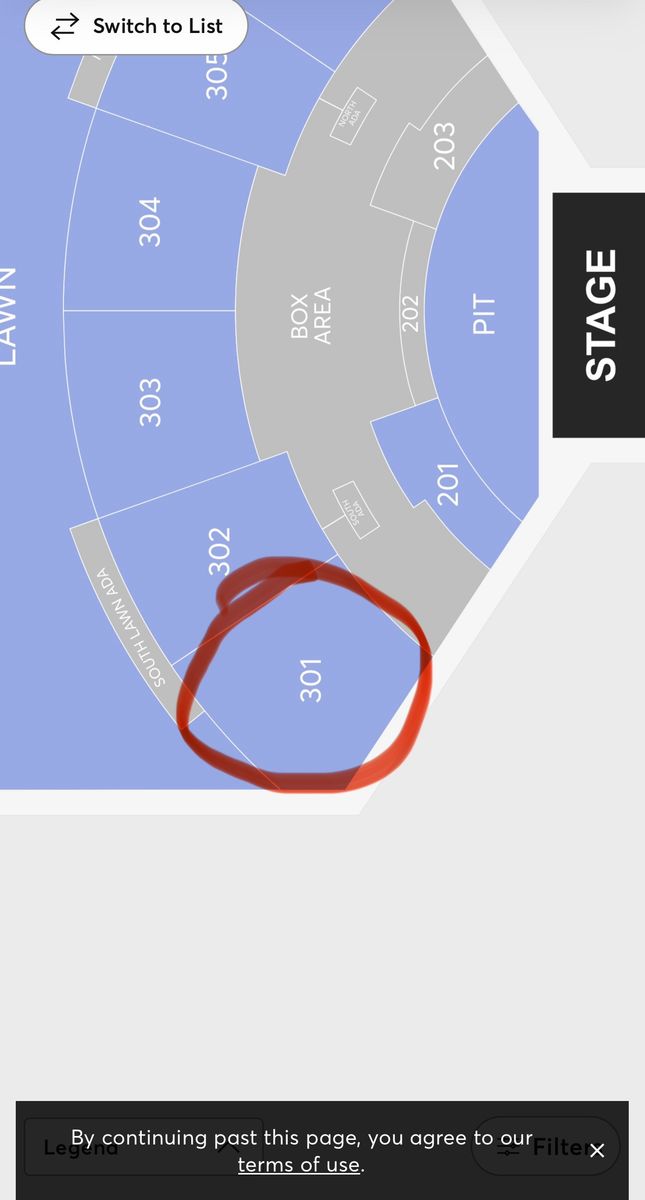Choose section 303 seats
645x1200 pixels.
click(149, 401)
